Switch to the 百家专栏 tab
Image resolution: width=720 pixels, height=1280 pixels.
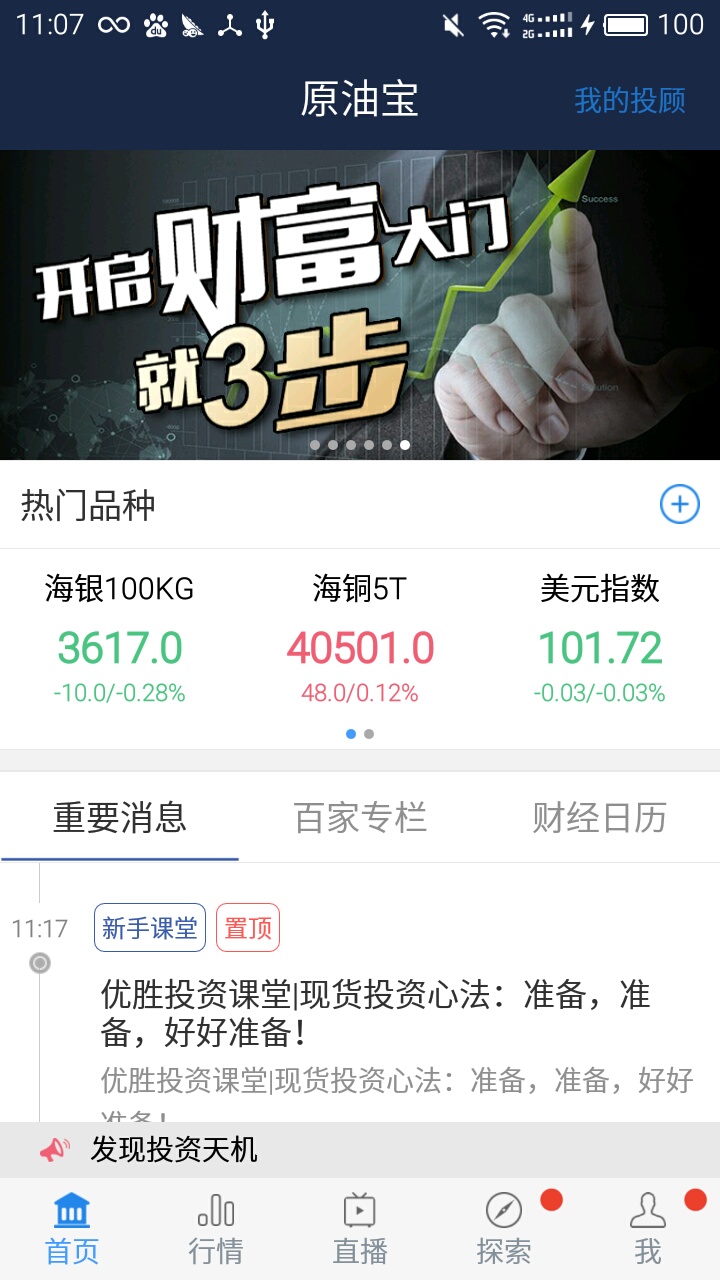tap(360, 818)
